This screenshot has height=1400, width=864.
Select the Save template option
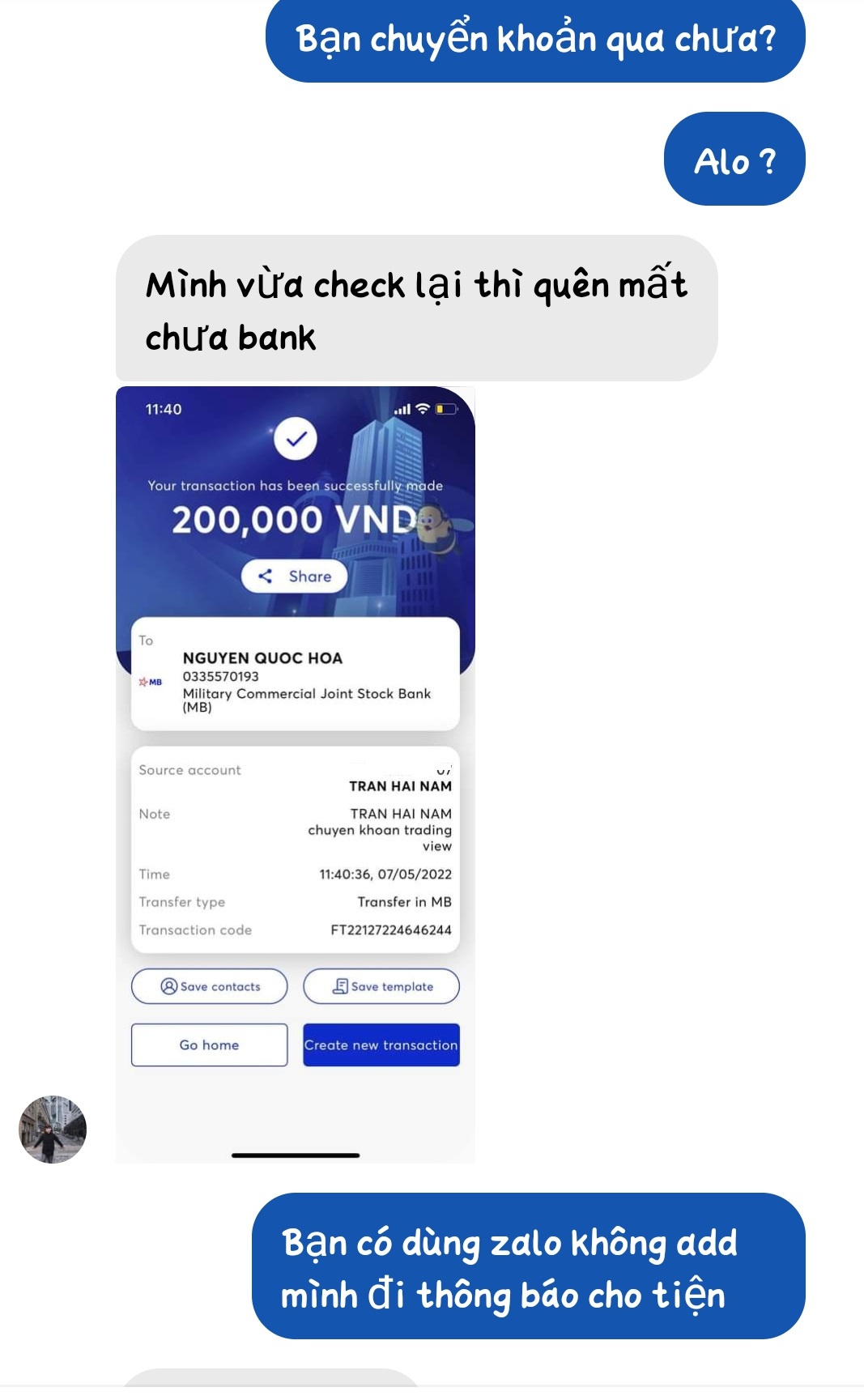pos(381,986)
